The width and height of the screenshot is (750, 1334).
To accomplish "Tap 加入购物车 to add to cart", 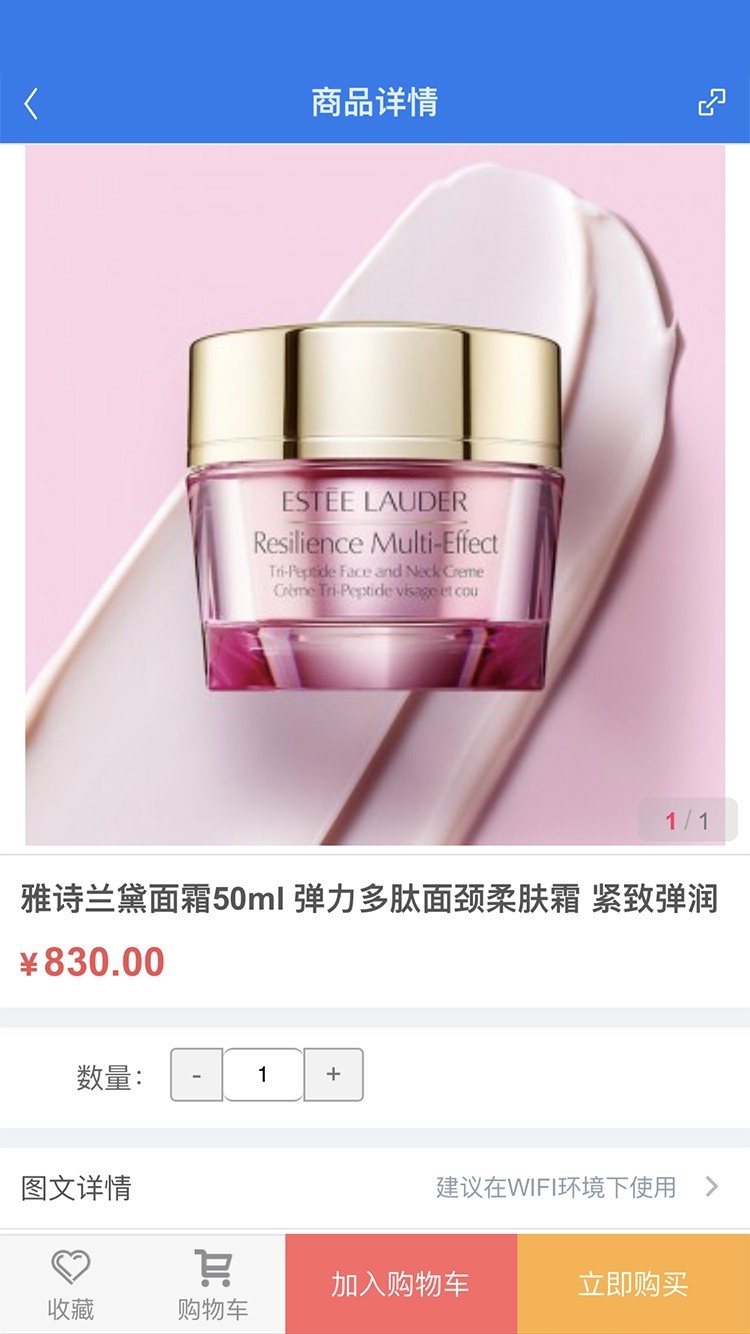I will [x=401, y=1285].
